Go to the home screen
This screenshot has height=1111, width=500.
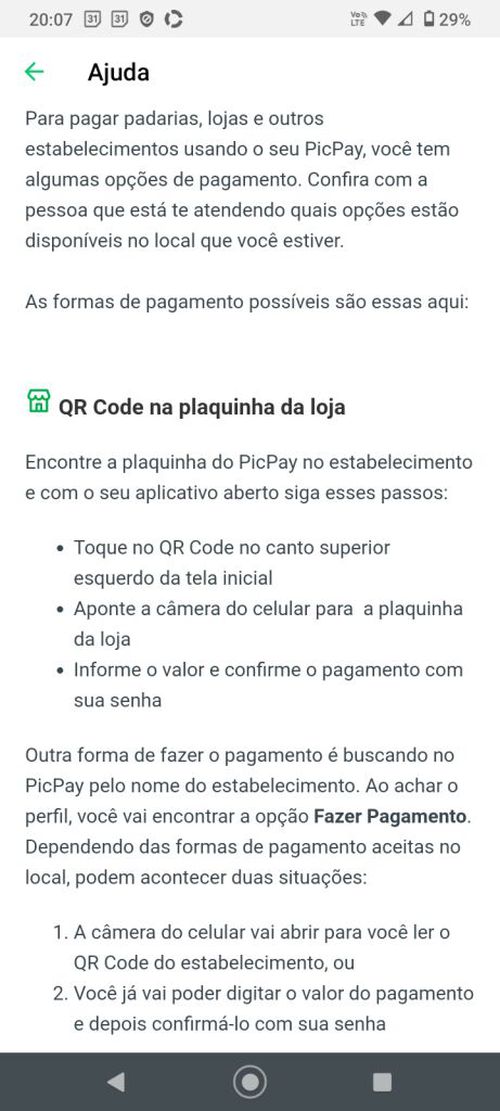click(x=250, y=1081)
